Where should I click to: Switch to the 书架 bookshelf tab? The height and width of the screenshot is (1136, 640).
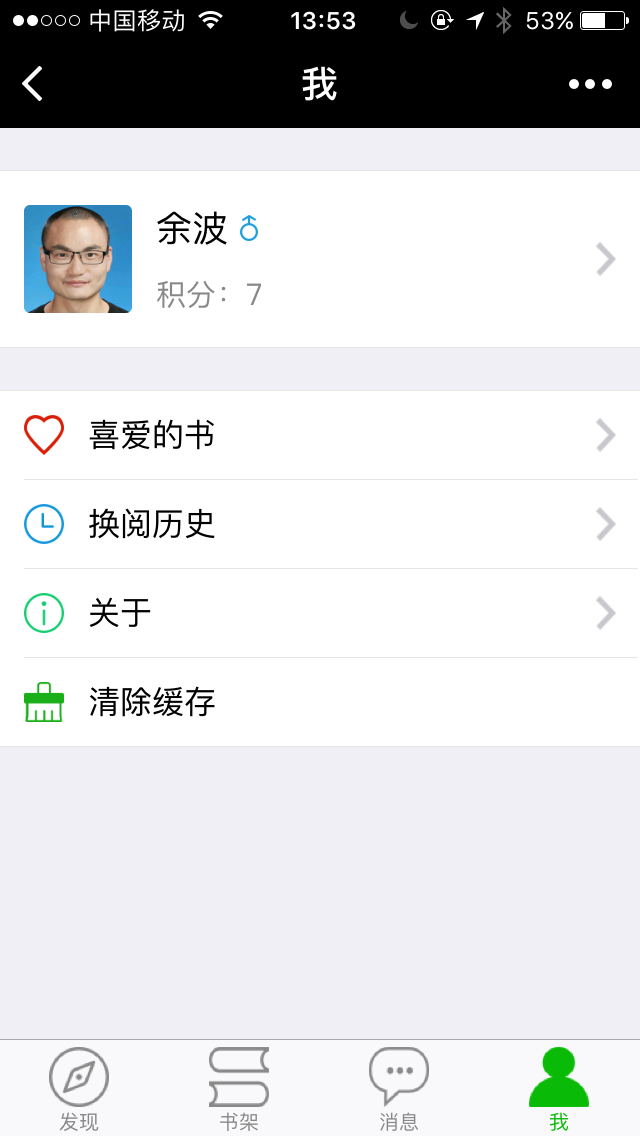tap(239, 1088)
